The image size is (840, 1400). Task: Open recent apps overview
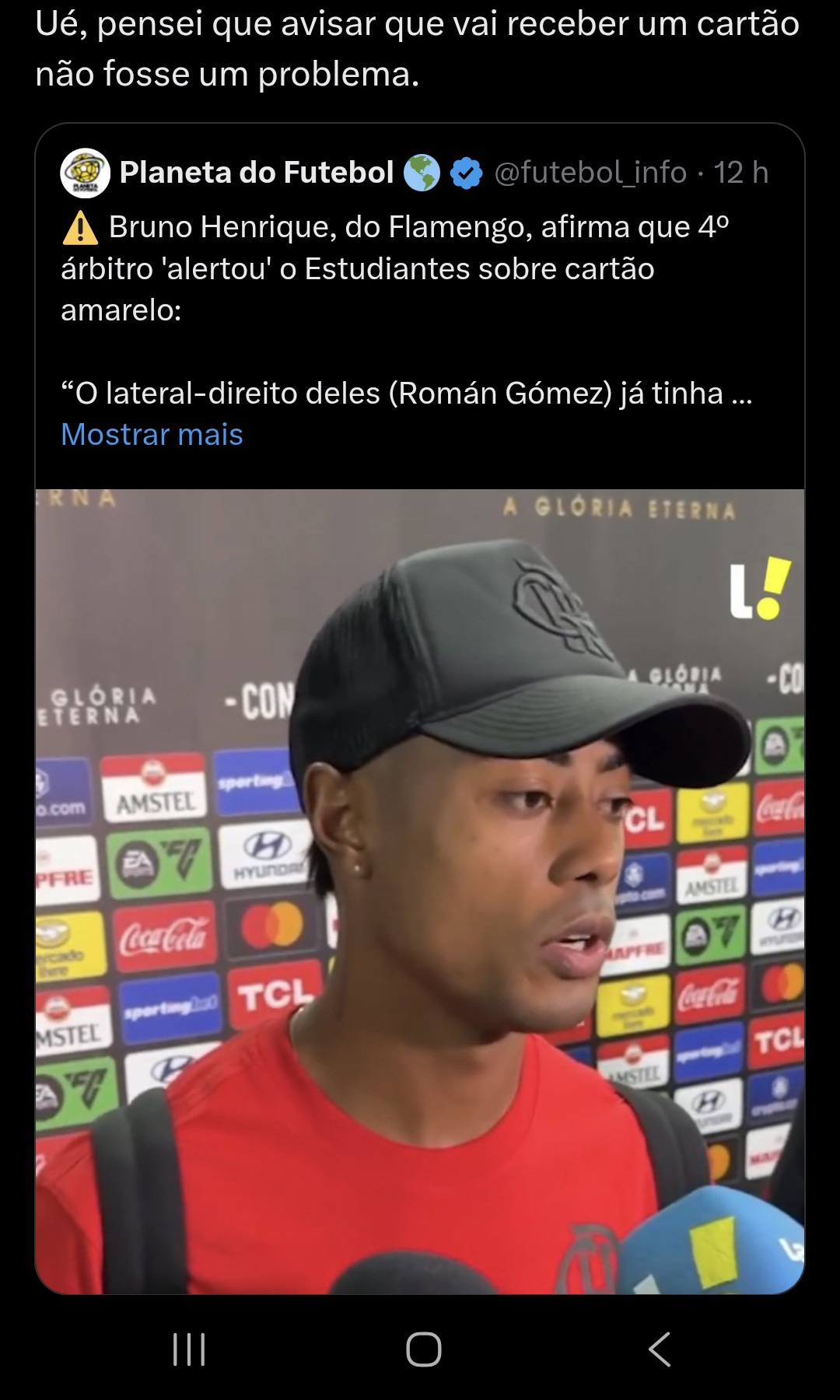pos(189,1349)
